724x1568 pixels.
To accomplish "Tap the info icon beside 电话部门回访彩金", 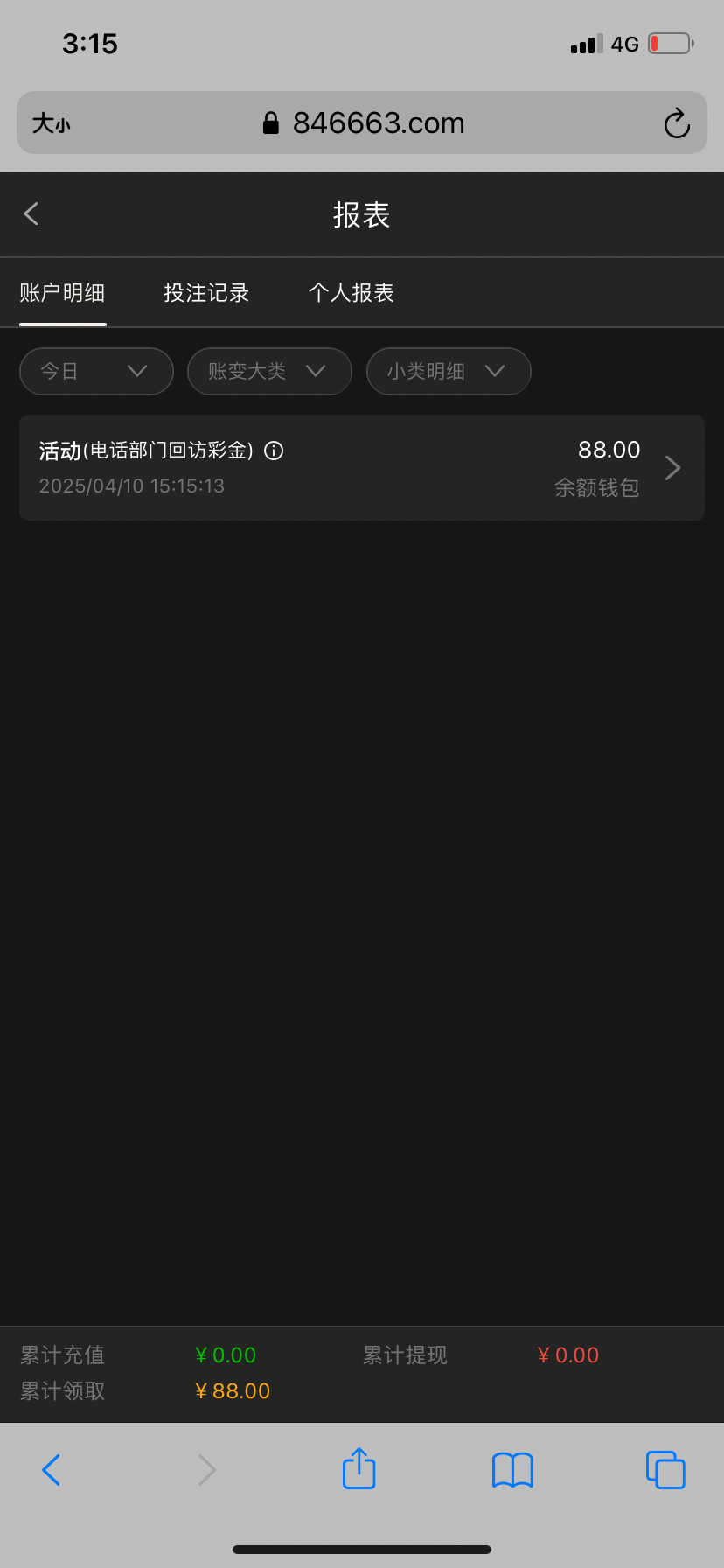I will [274, 451].
